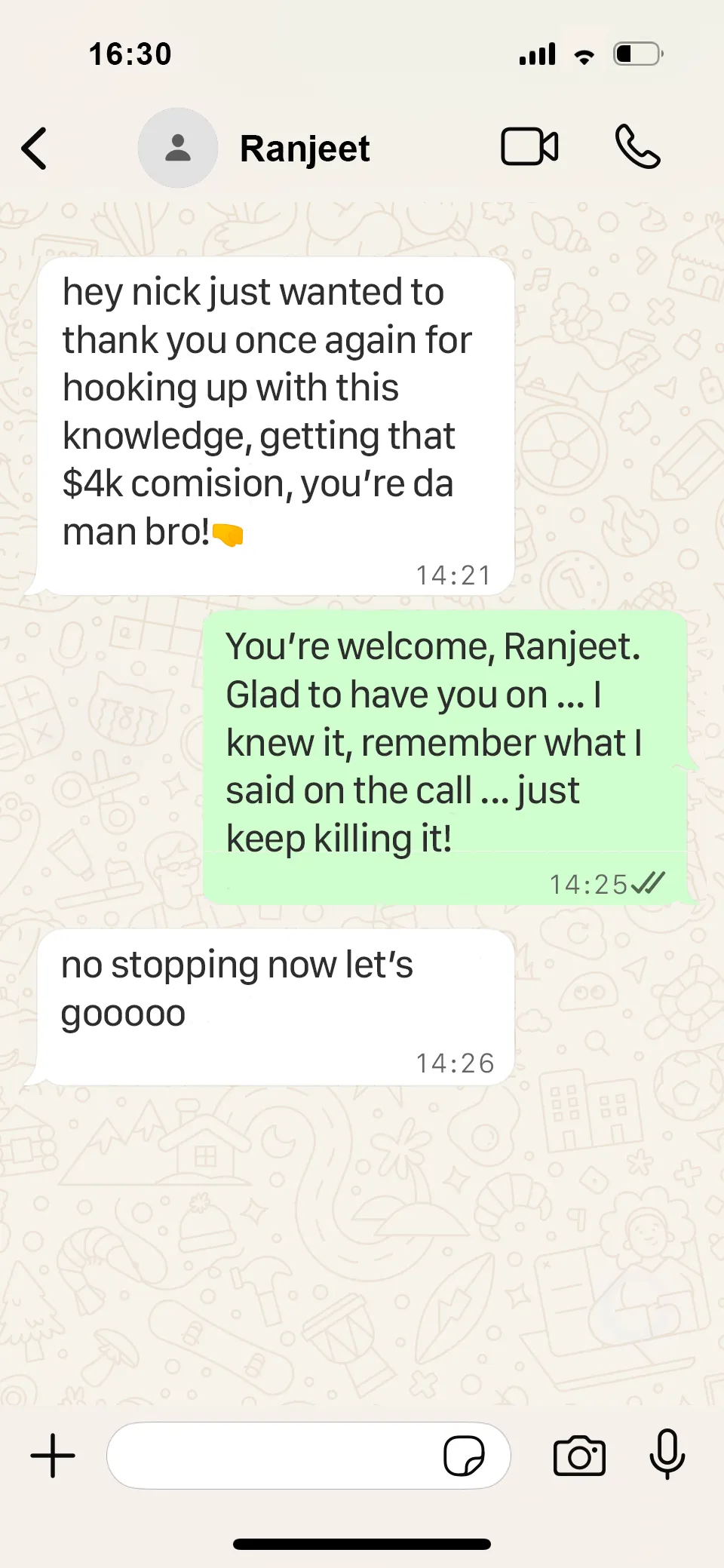This screenshot has width=724, height=1568.
Task: Open the sticker picker
Action: point(464,1456)
